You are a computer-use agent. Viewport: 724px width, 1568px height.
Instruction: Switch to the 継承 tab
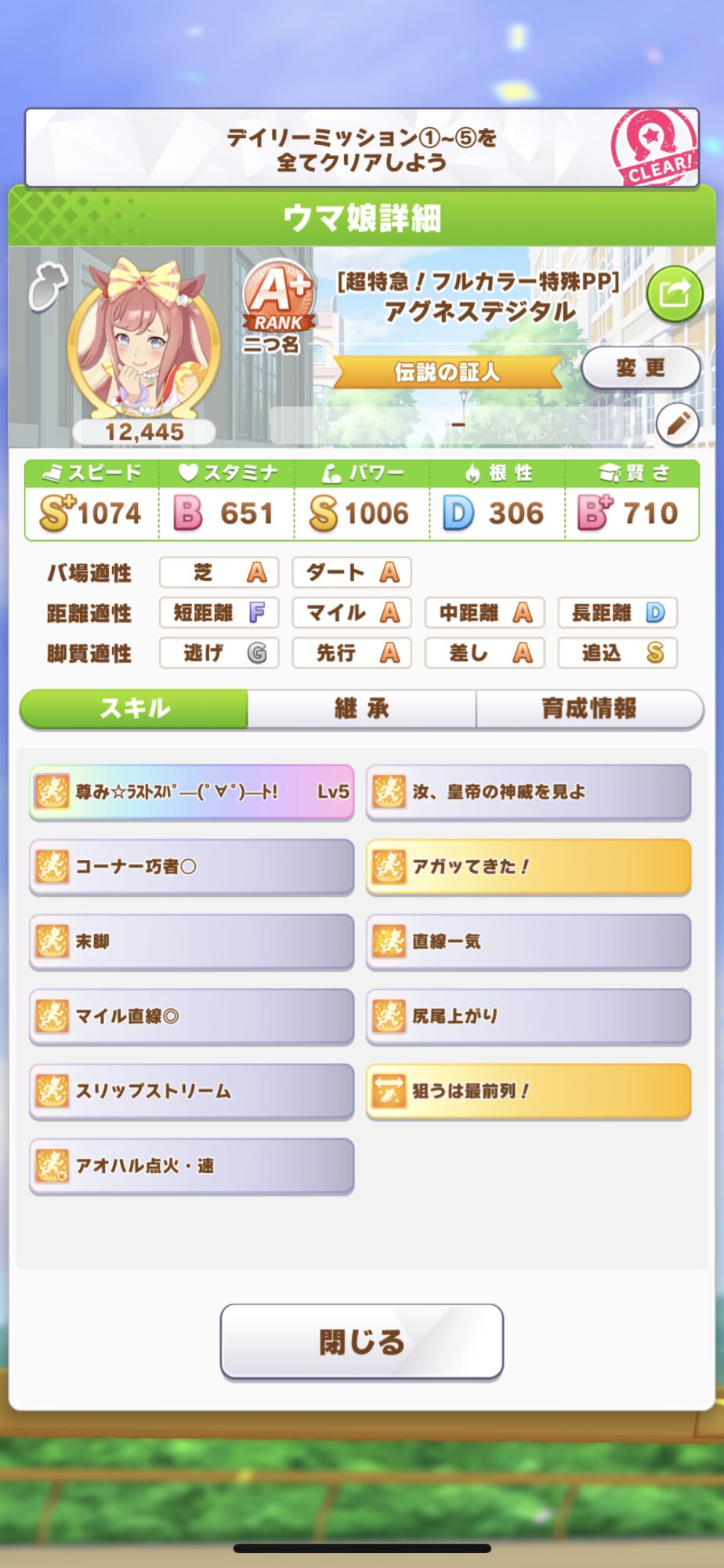[x=361, y=709]
